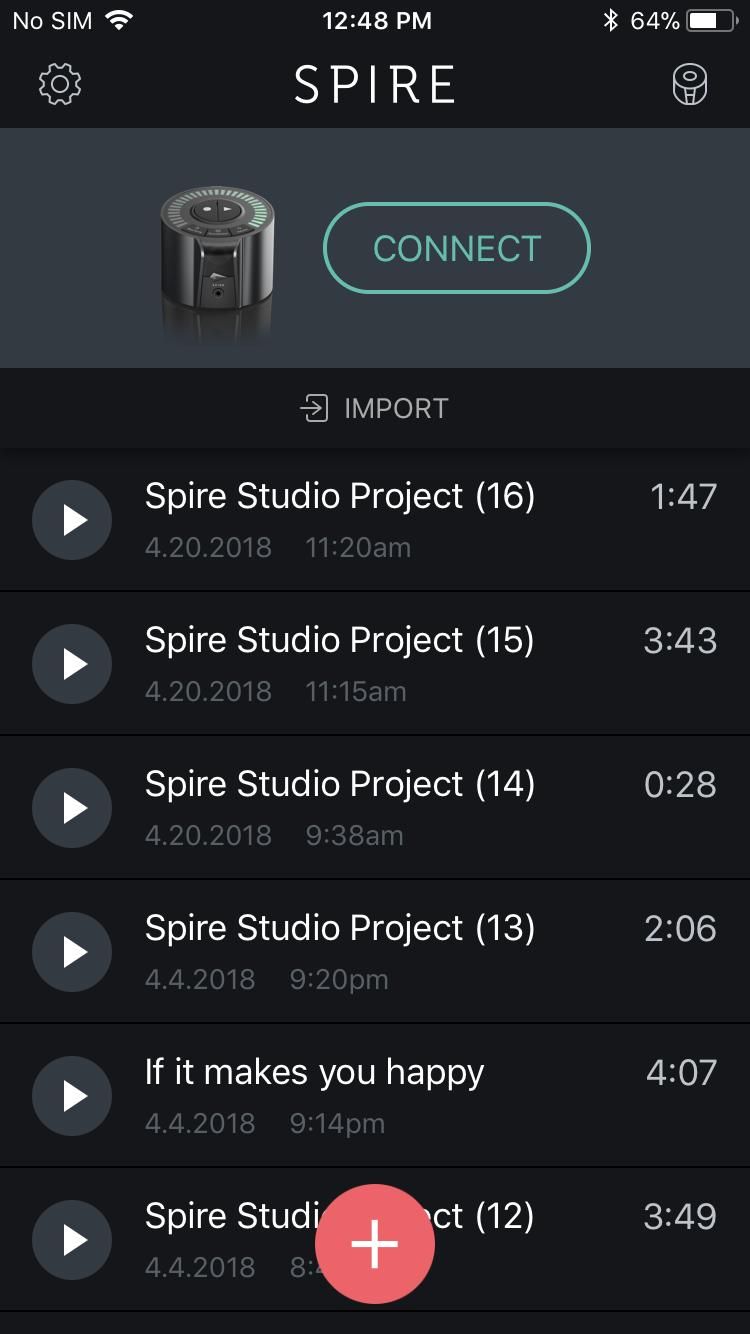Tap the SPIRE title in the header
Image resolution: width=750 pixels, height=1334 pixels.
click(x=375, y=84)
